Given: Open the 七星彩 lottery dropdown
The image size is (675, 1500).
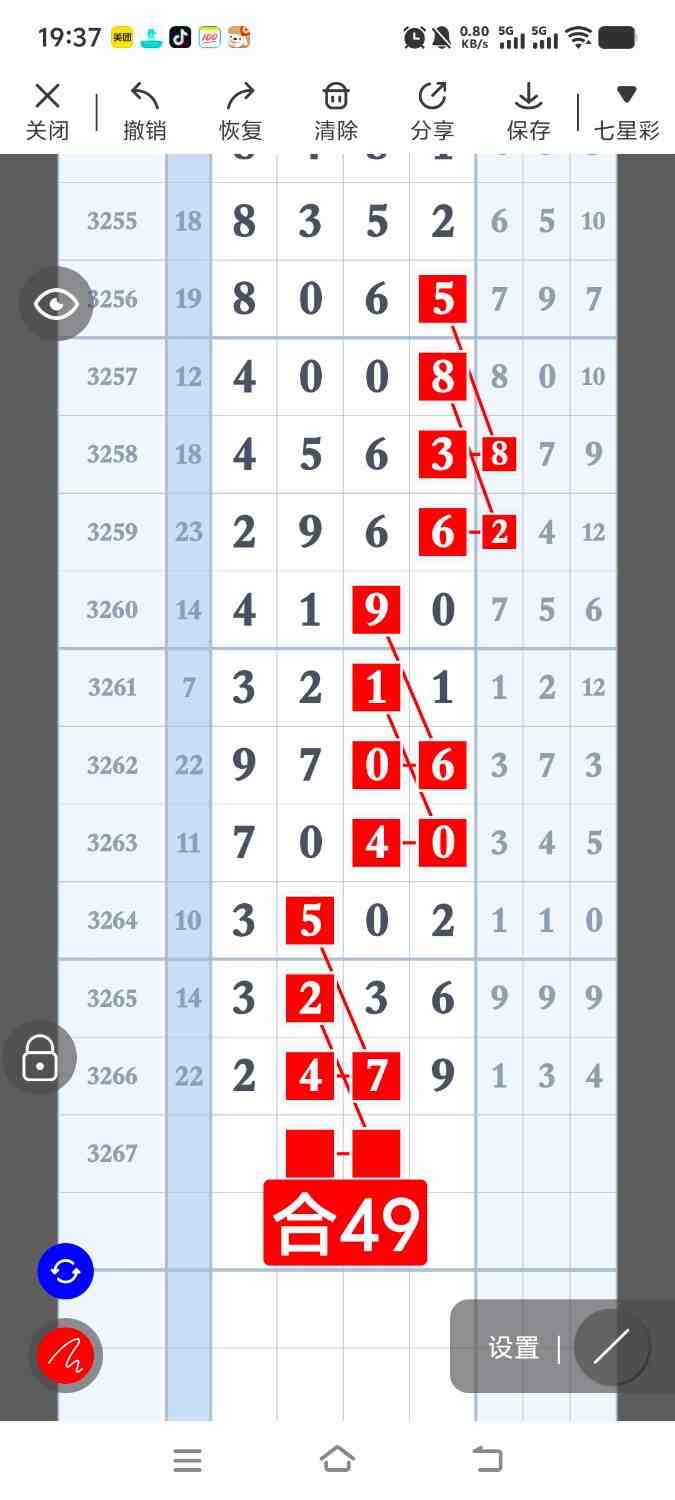Looking at the screenshot, I should 627,111.
